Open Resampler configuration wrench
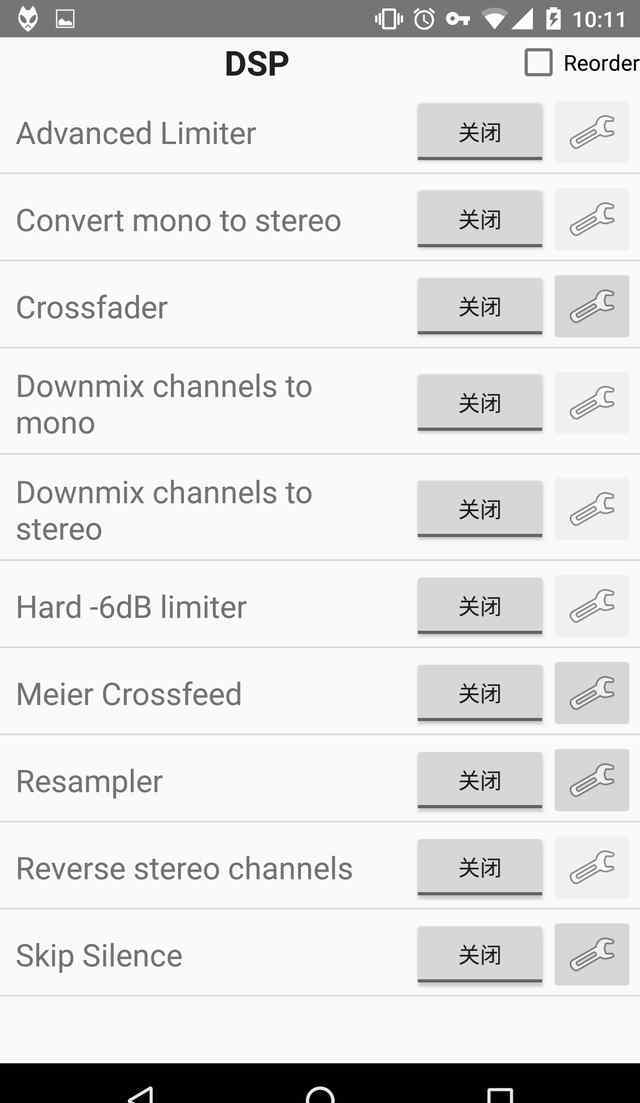 [x=591, y=780]
